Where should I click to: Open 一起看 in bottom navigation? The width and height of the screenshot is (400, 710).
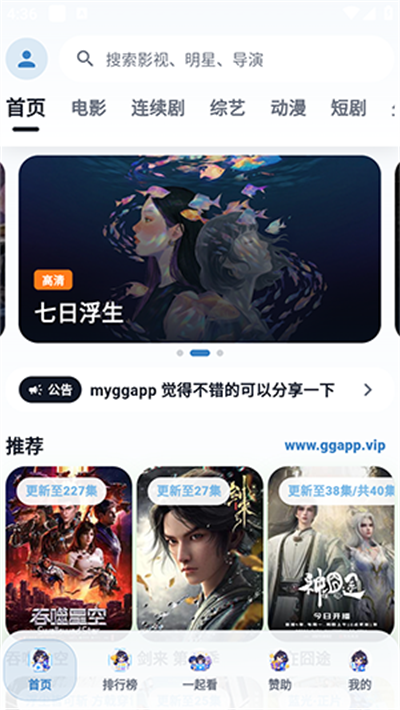pos(200,670)
